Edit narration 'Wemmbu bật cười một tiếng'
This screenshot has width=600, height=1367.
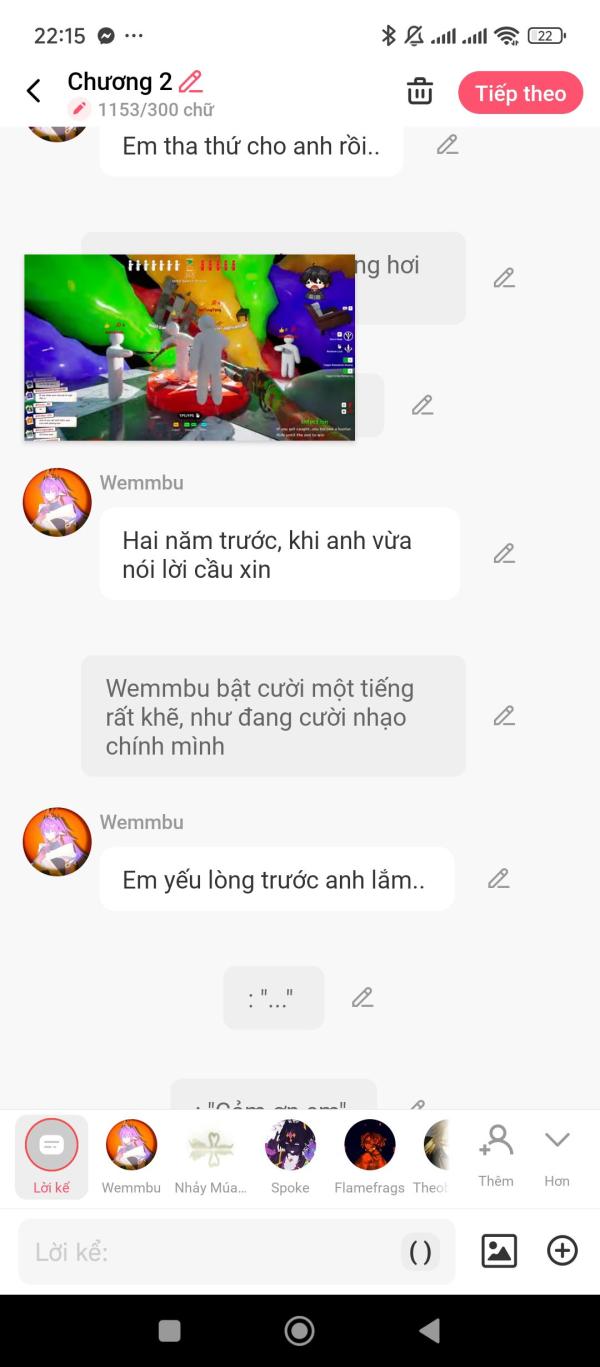pos(504,716)
